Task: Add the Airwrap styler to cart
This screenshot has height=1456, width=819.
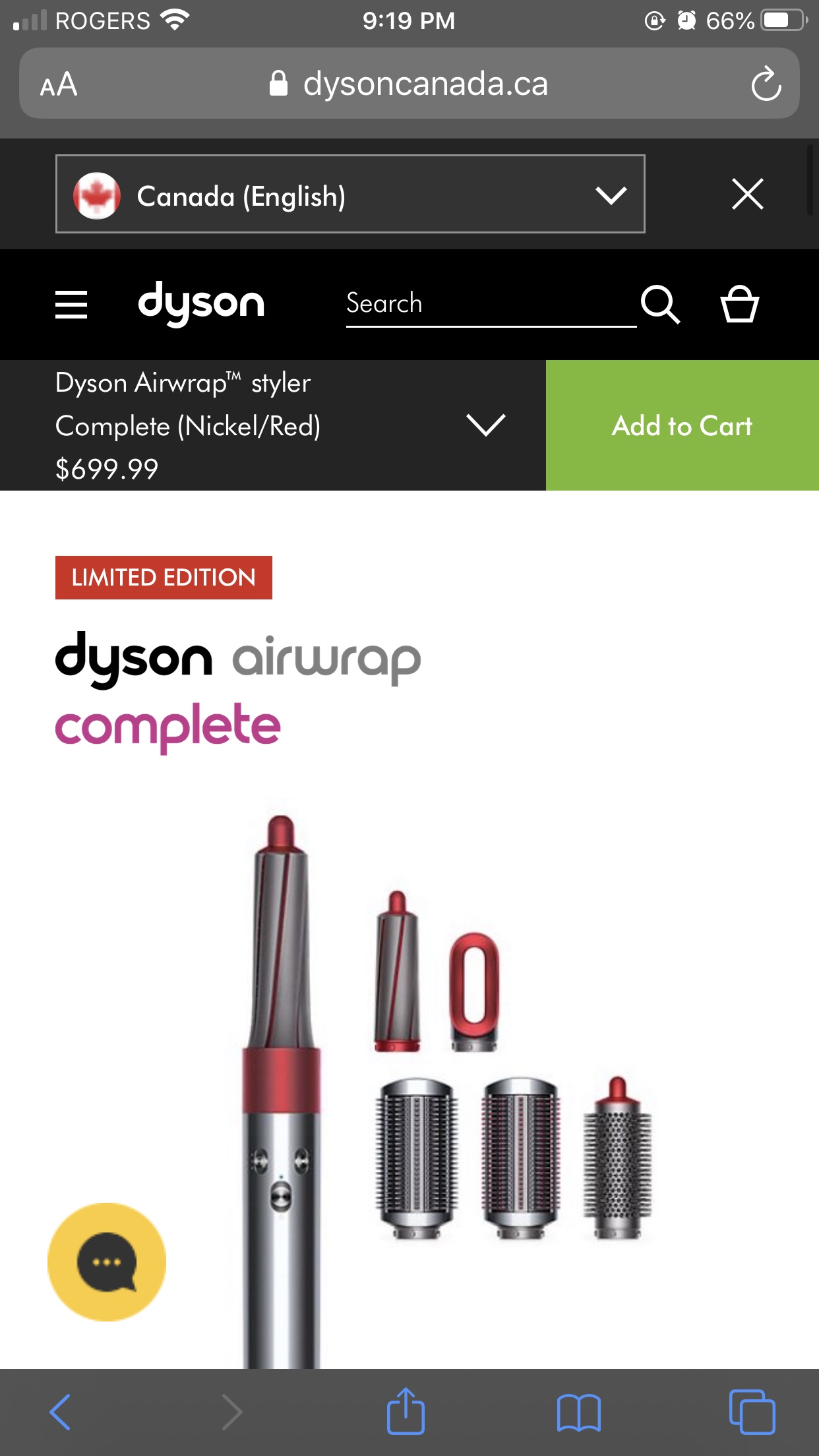Action: click(x=682, y=425)
